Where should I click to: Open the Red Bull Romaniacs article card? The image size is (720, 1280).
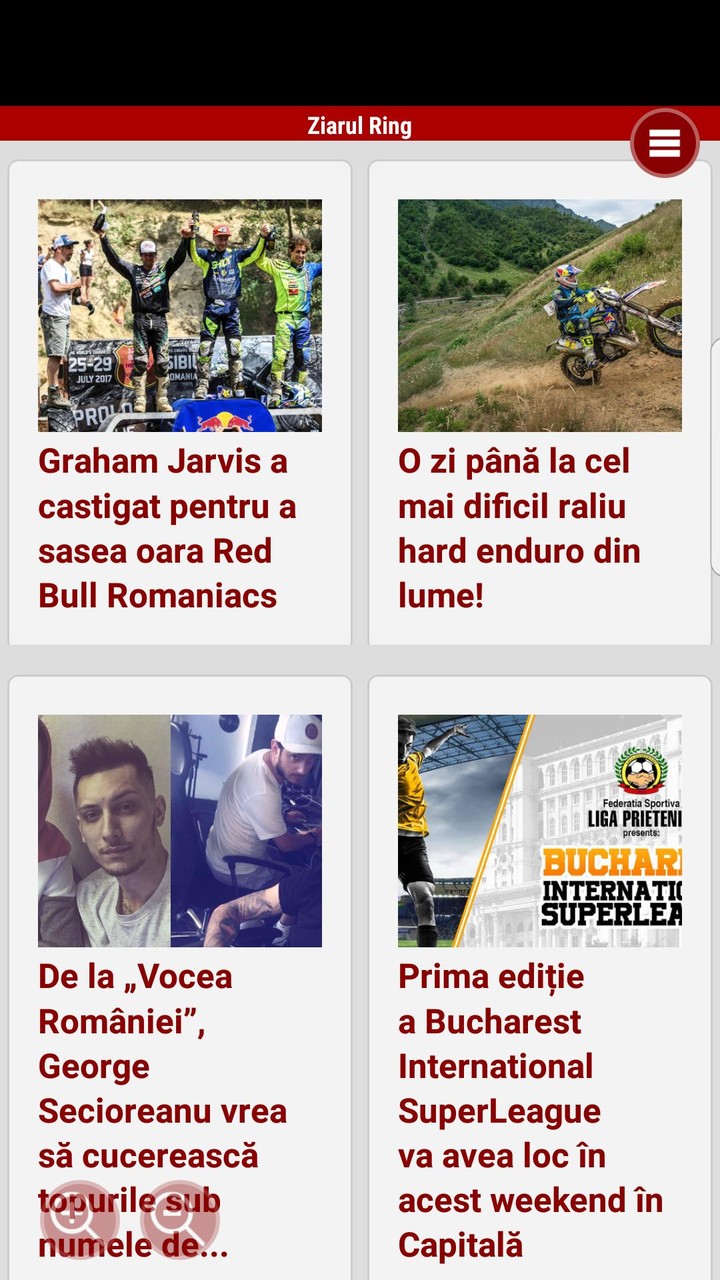pos(179,400)
